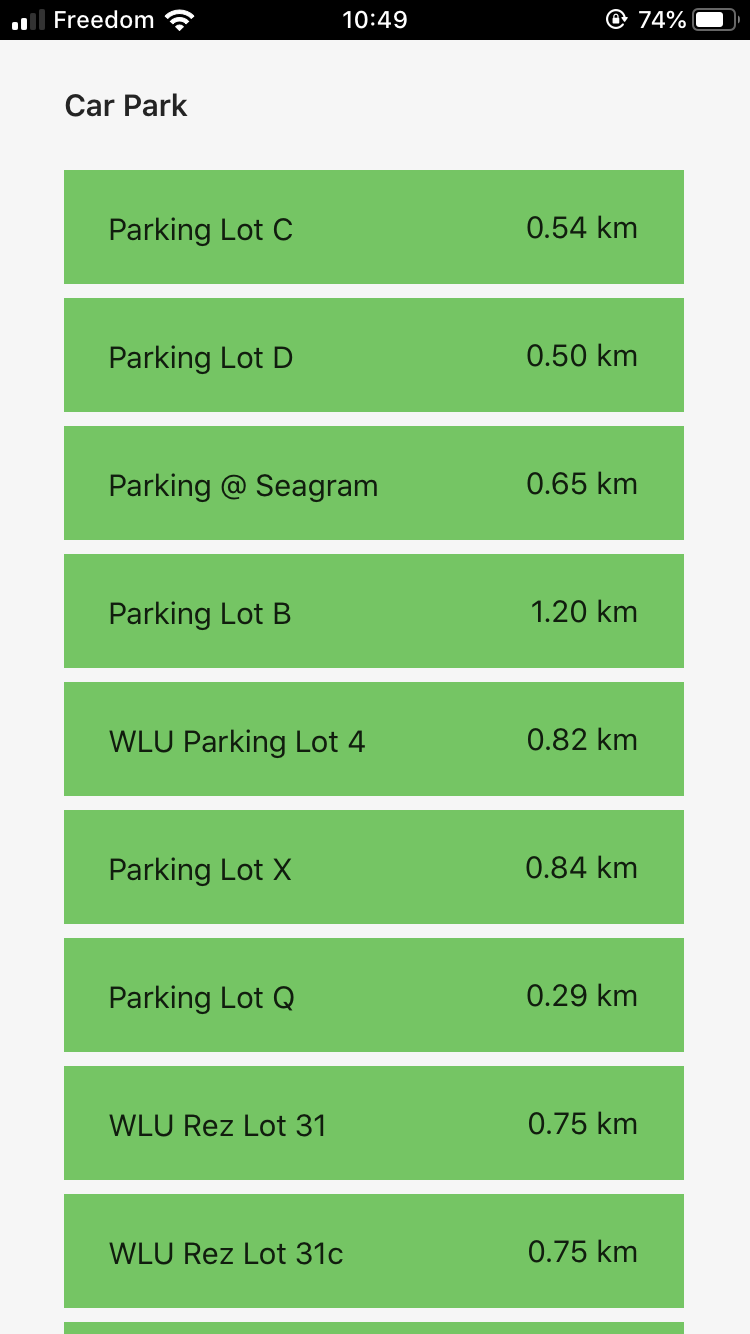Choose Parking Lot B from the list
This screenshot has height=1334, width=750.
[373, 611]
